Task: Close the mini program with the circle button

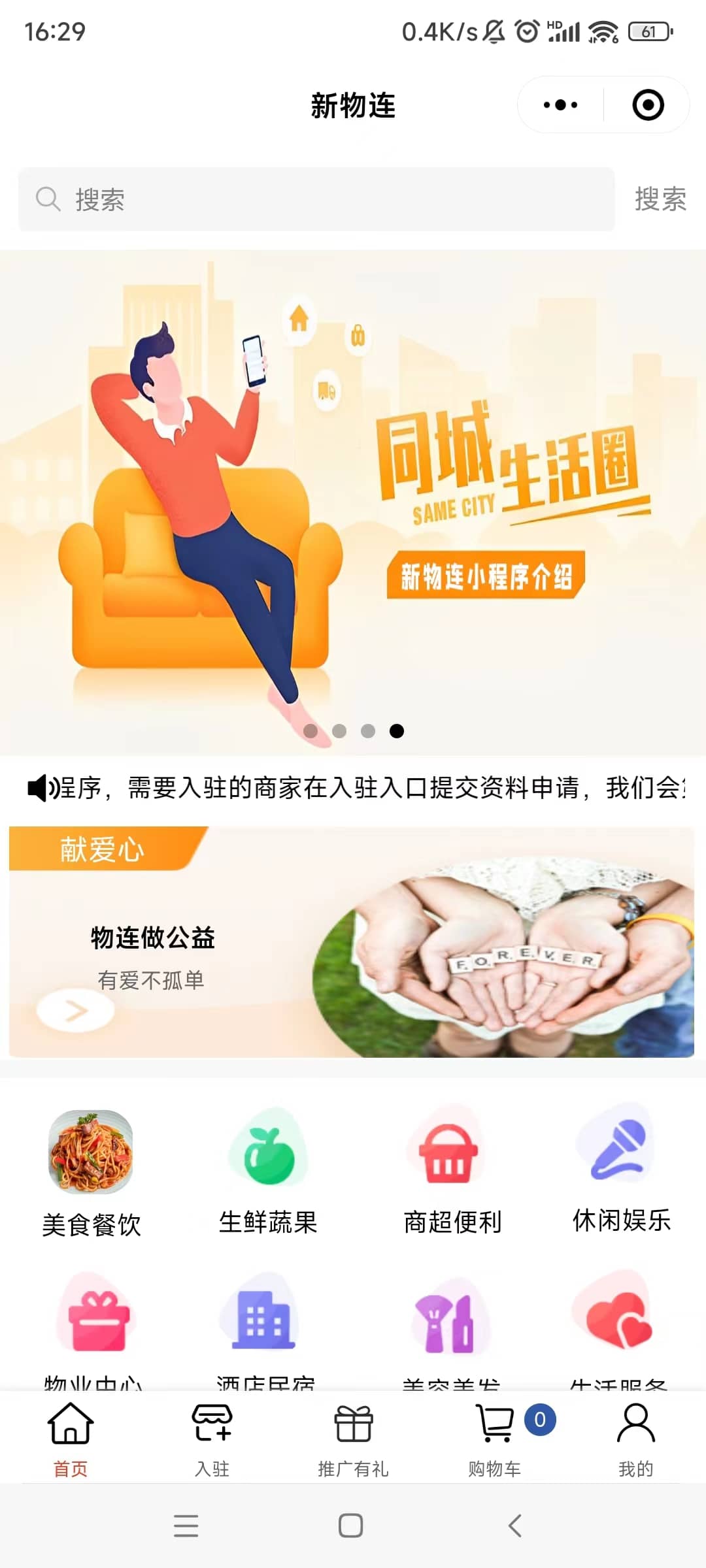Action: pos(648,105)
